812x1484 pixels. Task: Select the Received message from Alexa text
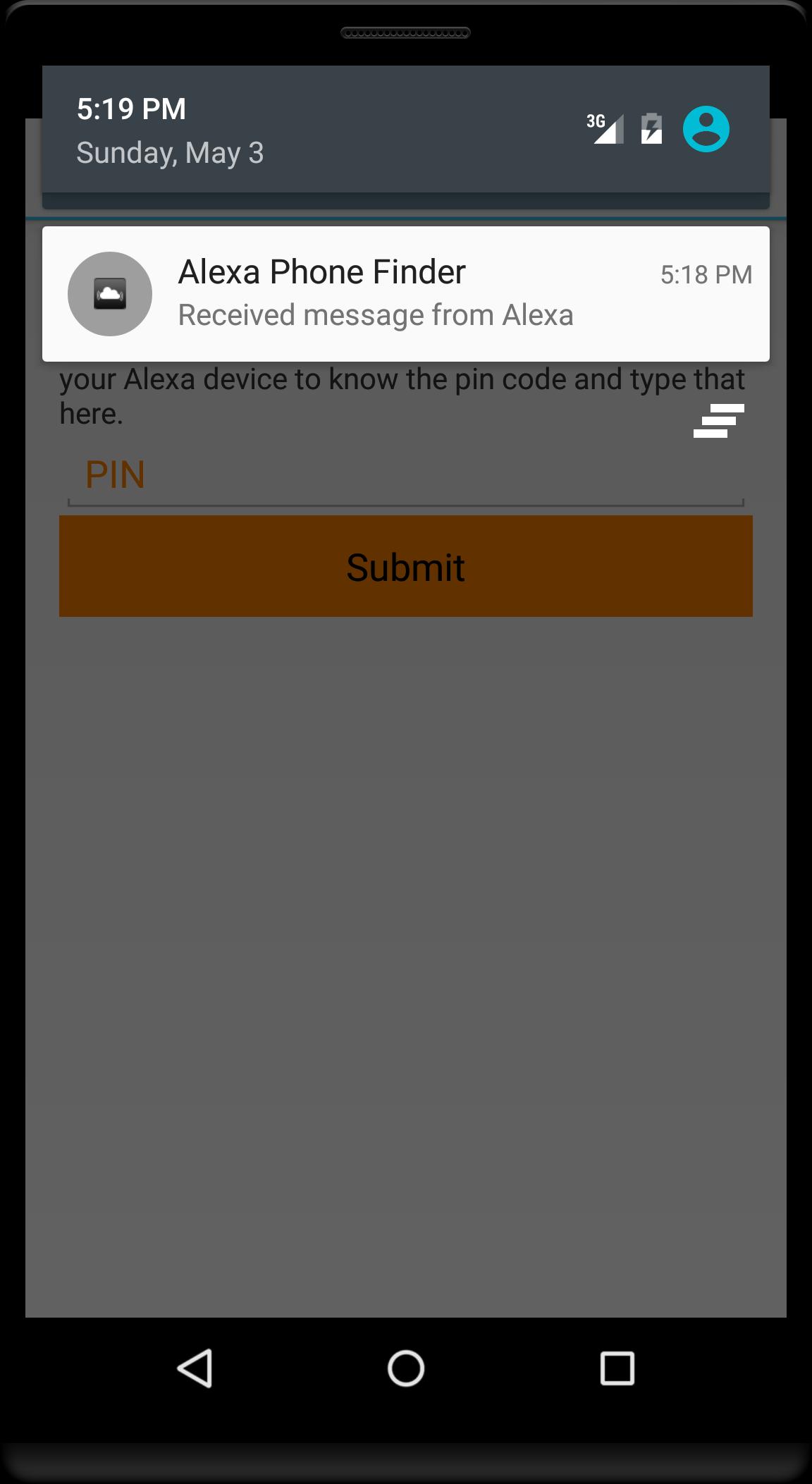[x=375, y=315]
